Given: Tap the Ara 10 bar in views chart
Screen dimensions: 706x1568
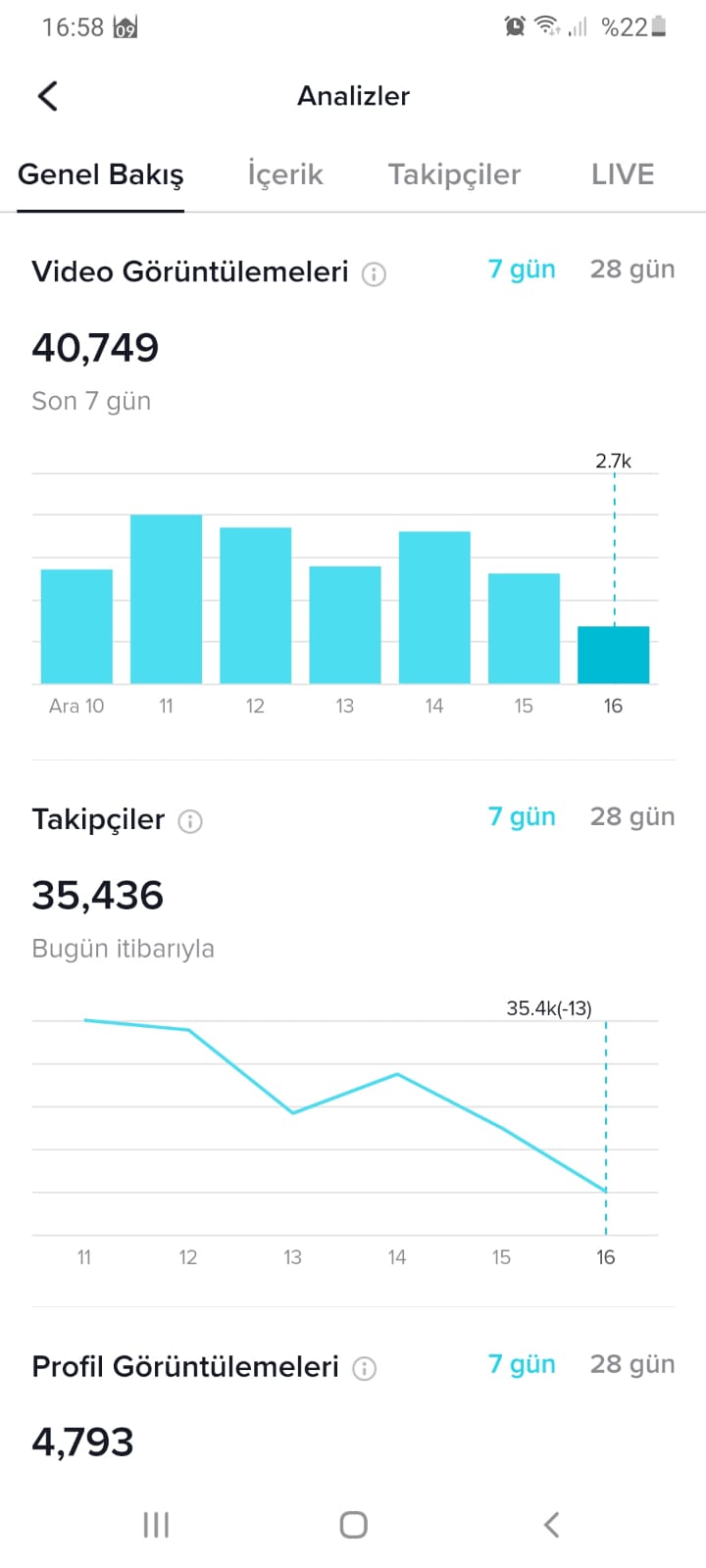Looking at the screenshot, I should click(76, 626).
